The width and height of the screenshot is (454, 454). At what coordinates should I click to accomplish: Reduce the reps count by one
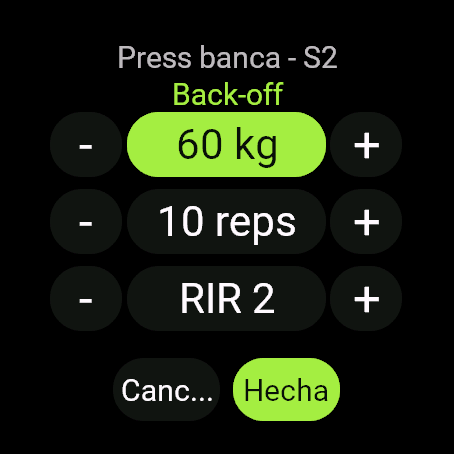click(86, 222)
